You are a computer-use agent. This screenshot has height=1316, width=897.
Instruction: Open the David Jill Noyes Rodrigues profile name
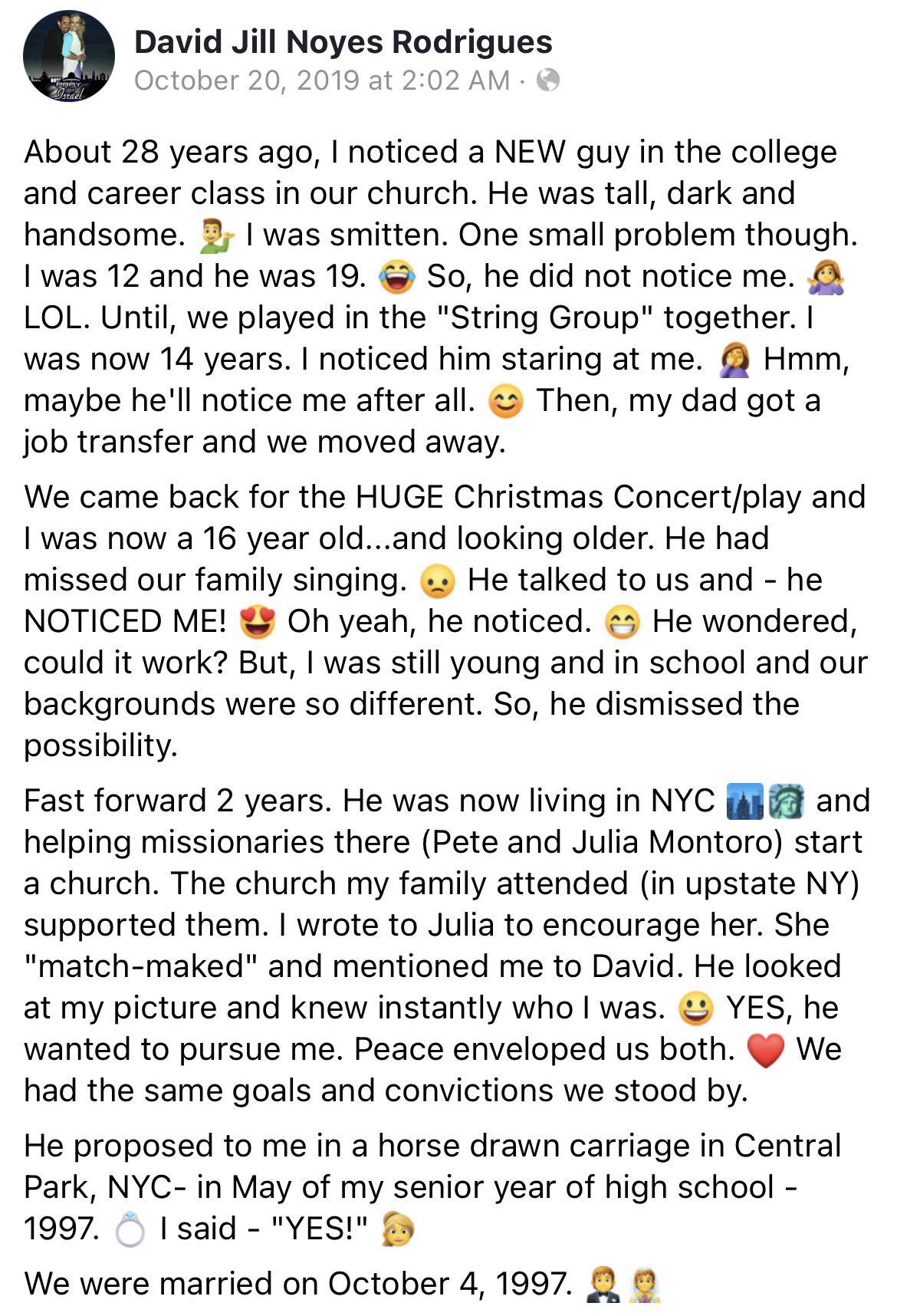pos(343,41)
